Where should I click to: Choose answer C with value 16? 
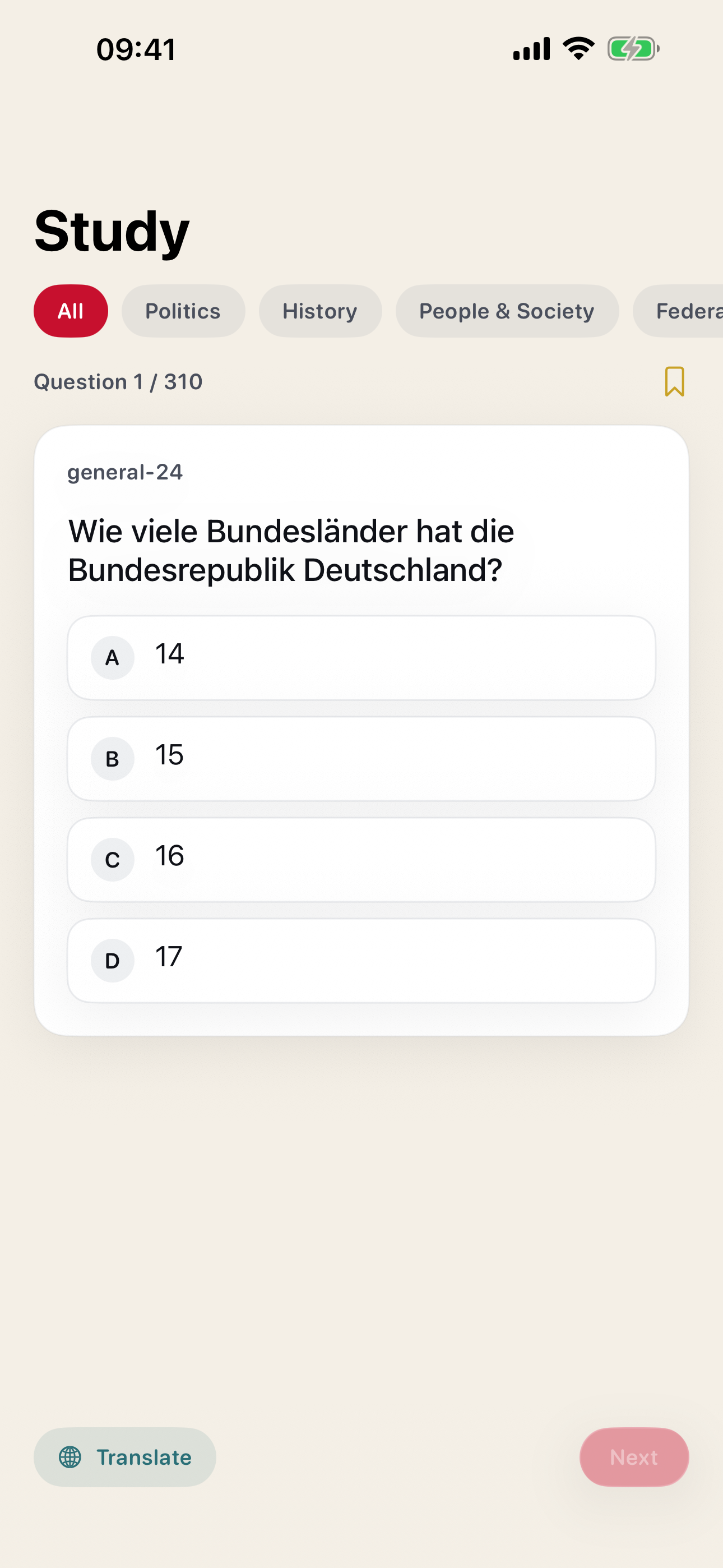(x=361, y=859)
